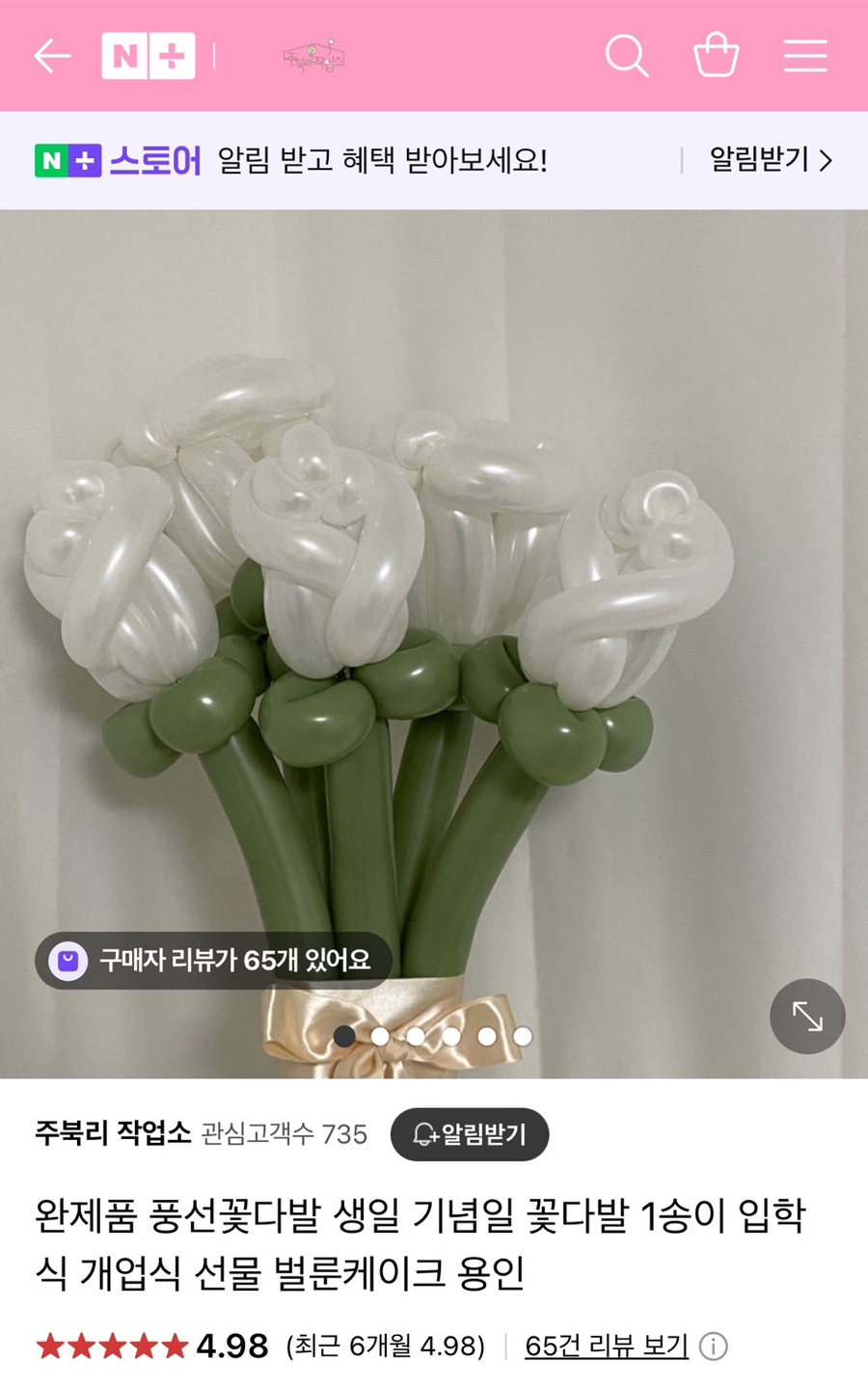This screenshot has height=1388, width=868.
Task: Open the hamburger menu
Action: click(x=804, y=56)
